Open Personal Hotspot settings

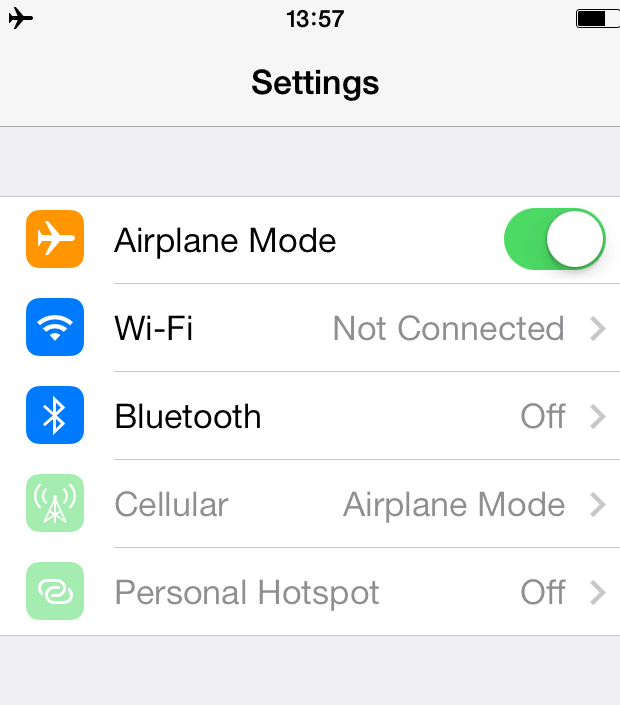coord(310,592)
